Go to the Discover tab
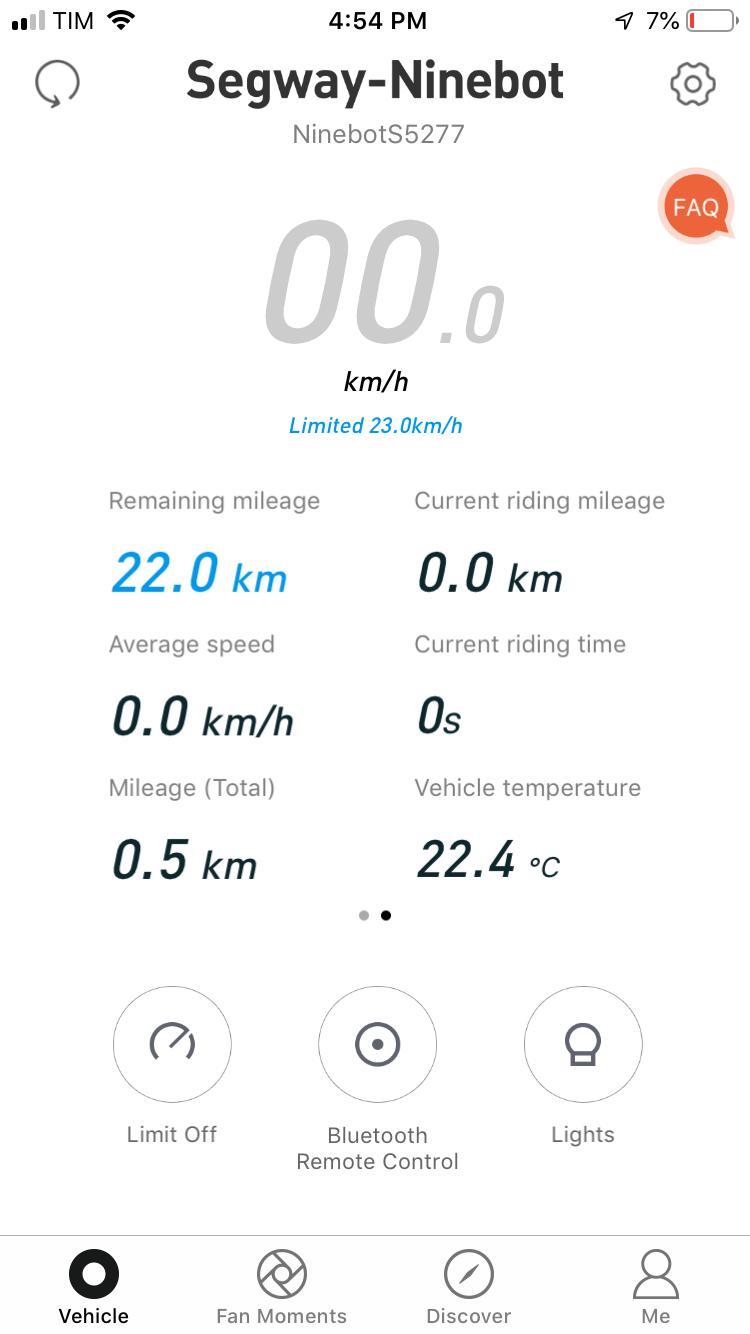The width and height of the screenshot is (750, 1334). point(469,1286)
